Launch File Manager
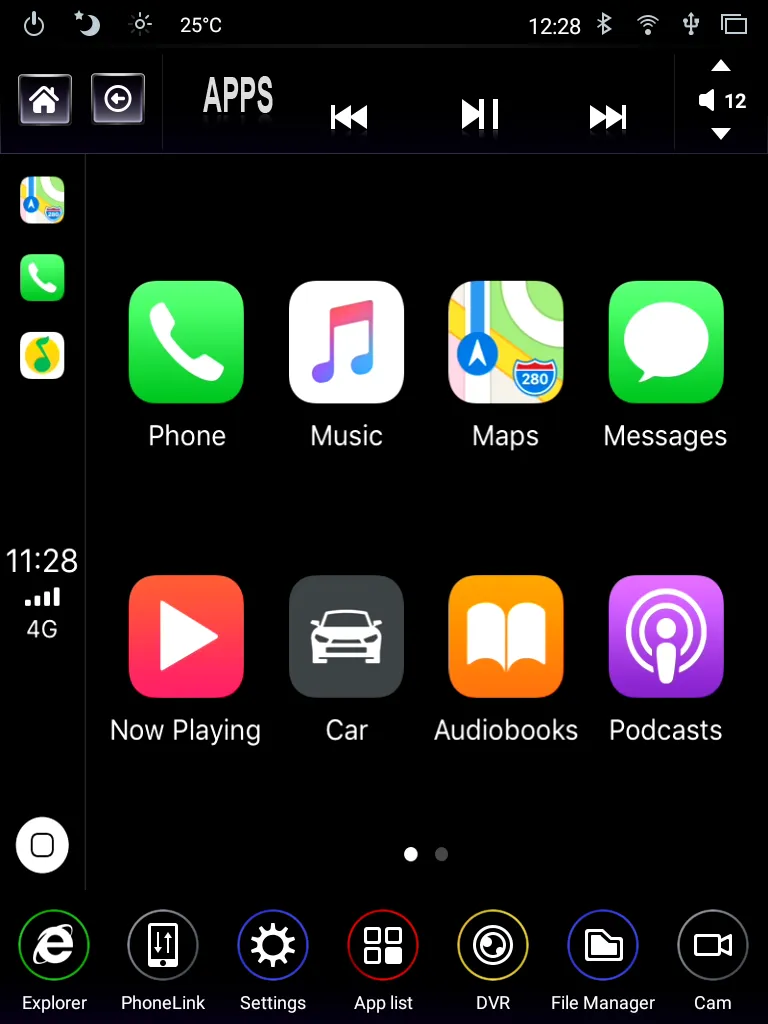 (603, 945)
